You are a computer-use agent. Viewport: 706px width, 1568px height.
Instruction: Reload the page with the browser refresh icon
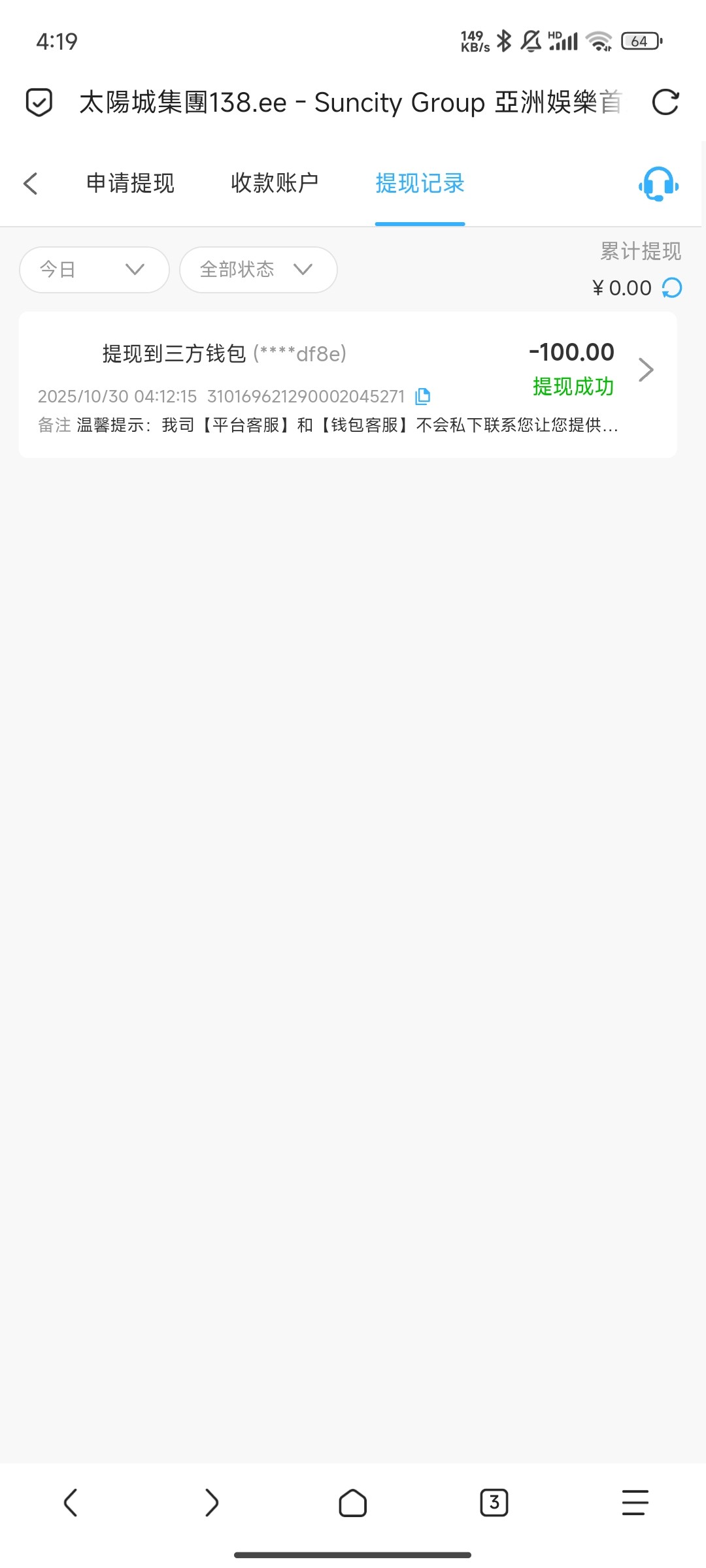pos(665,102)
